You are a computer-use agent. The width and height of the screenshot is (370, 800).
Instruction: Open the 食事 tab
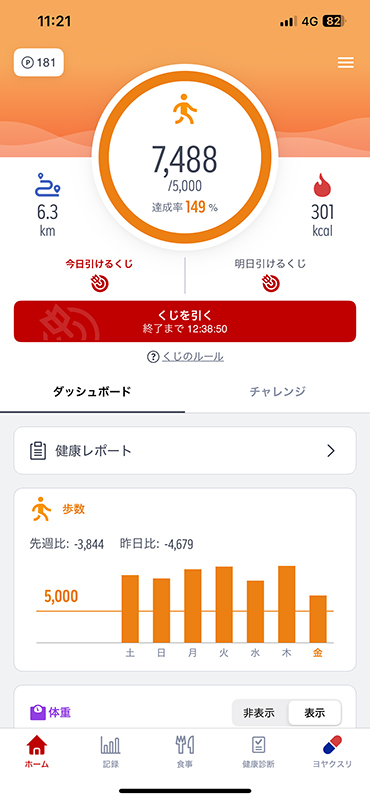point(185,752)
